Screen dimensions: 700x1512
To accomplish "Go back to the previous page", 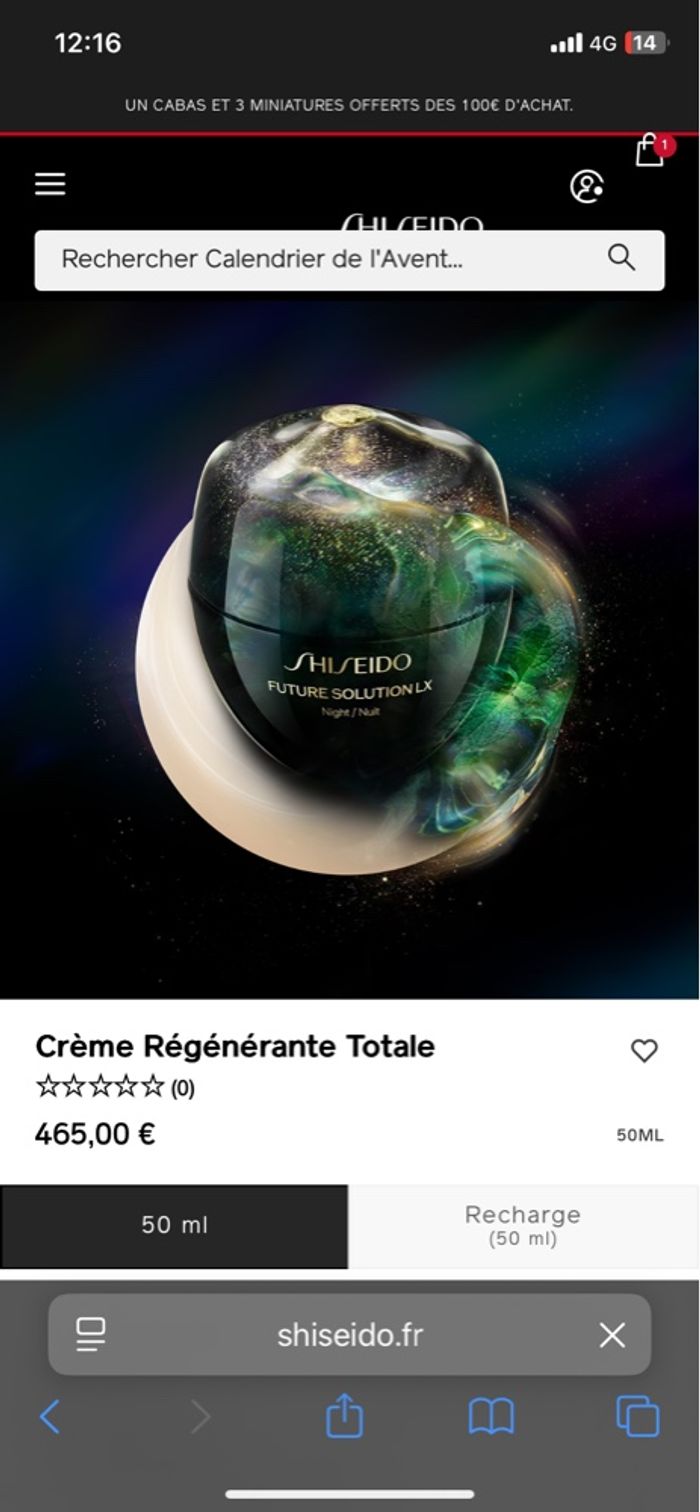I will 50,1416.
